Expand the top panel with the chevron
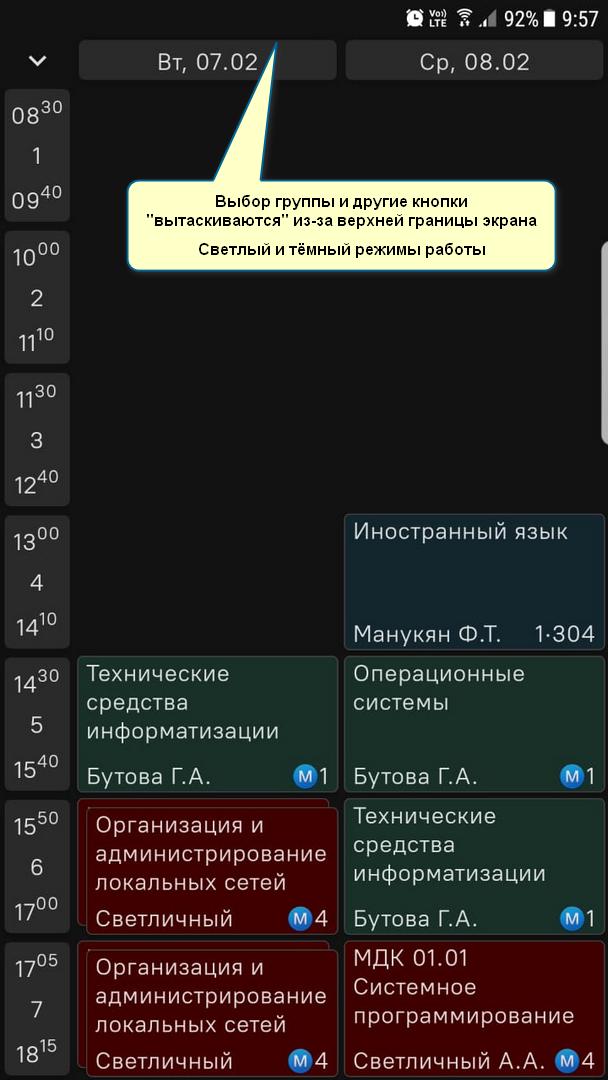 click(x=37, y=61)
